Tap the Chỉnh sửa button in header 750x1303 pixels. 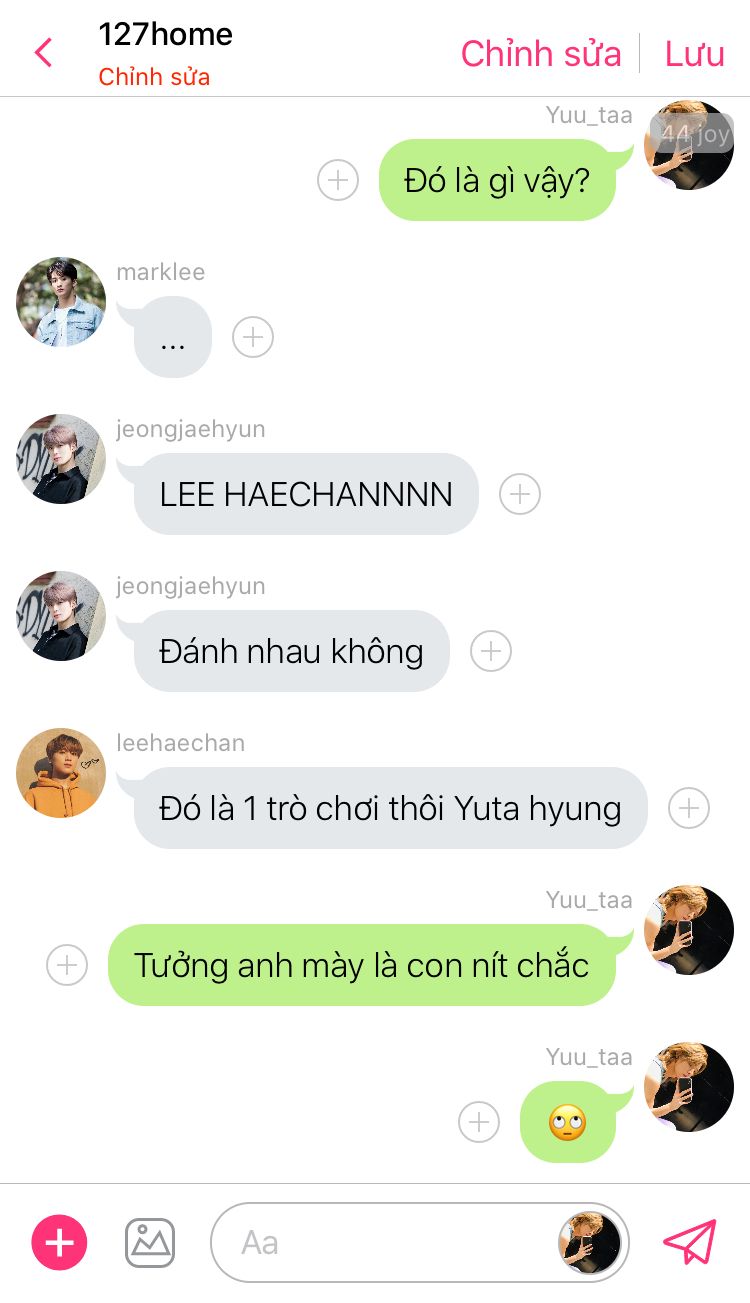[x=541, y=53]
